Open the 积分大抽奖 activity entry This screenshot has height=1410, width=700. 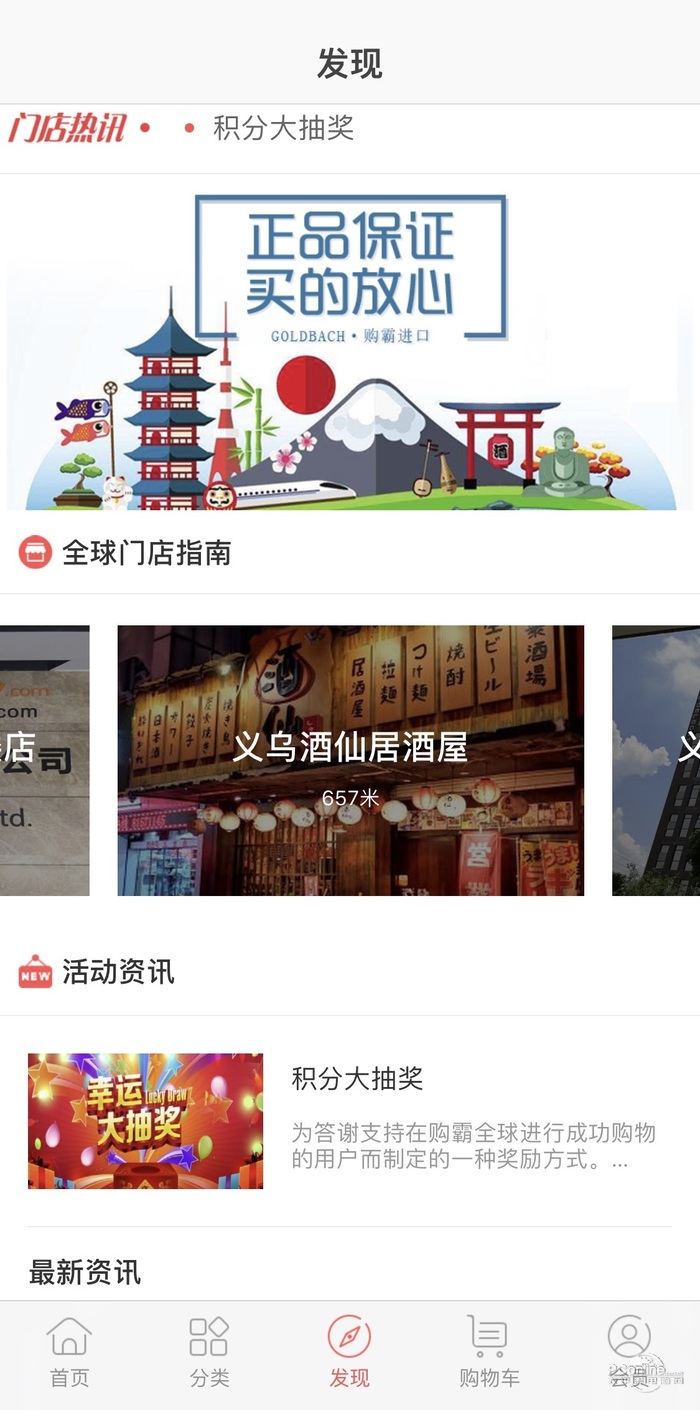(x=350, y=1120)
